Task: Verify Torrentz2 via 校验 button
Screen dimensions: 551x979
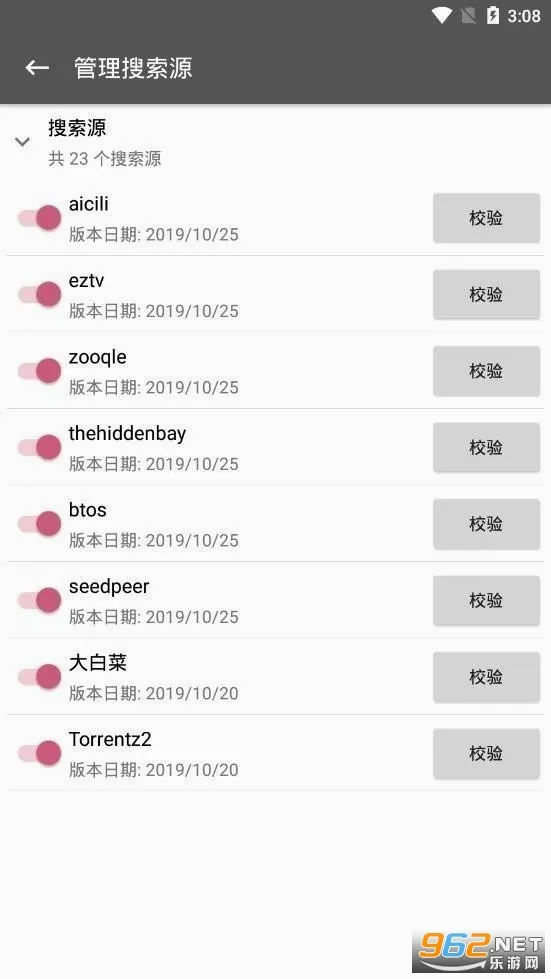Action: point(486,753)
